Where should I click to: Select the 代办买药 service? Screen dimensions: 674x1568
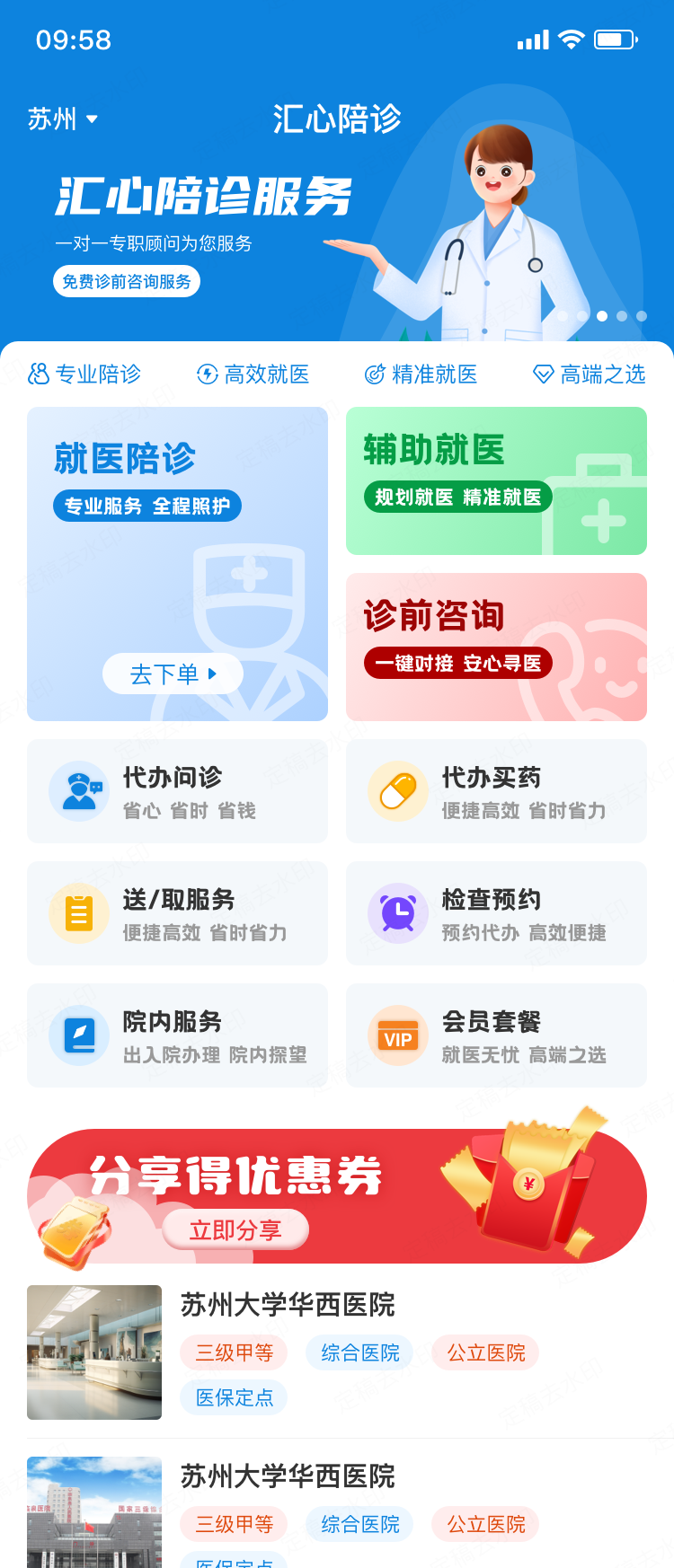pyautogui.click(x=496, y=791)
